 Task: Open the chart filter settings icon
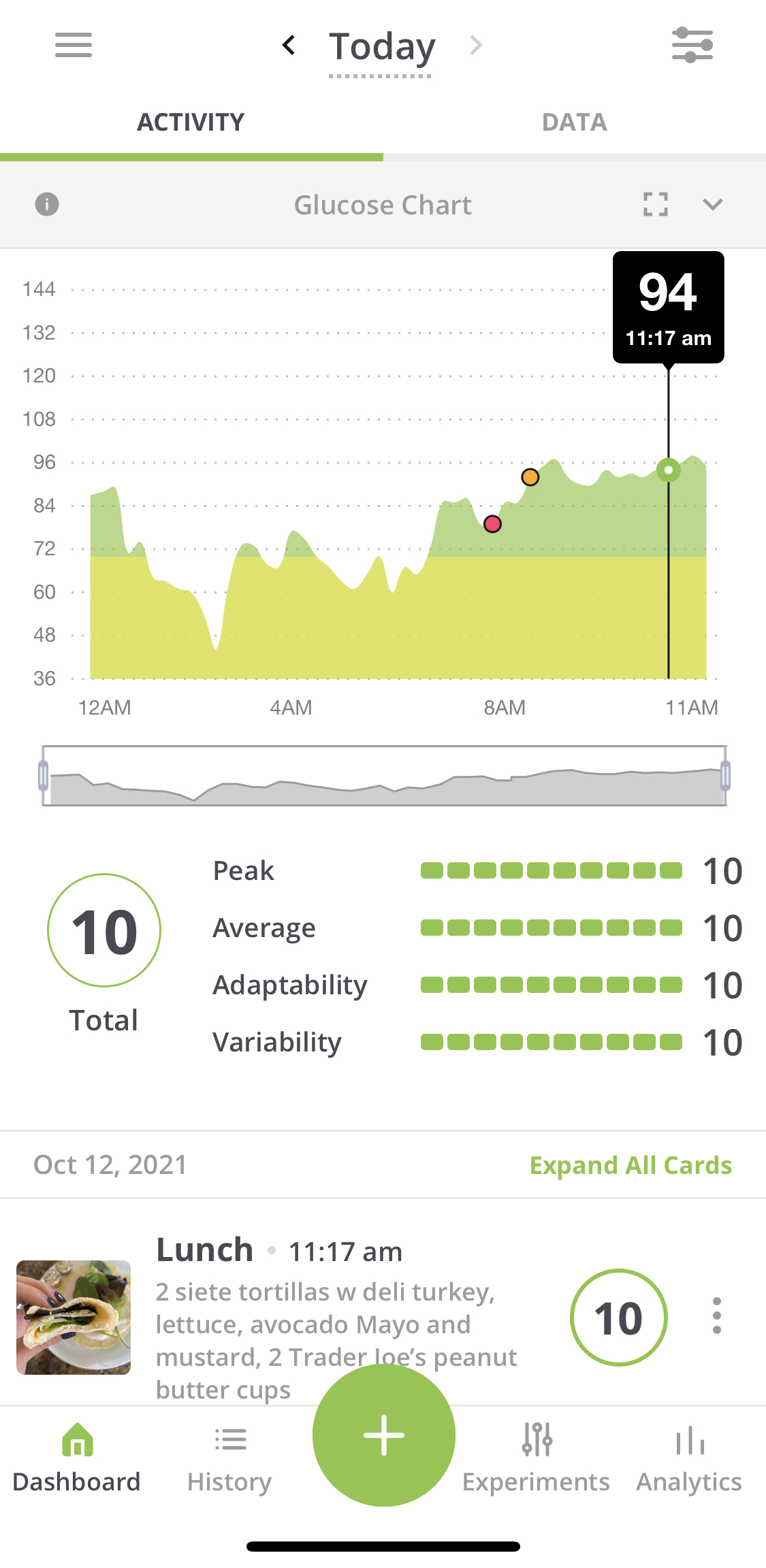pyautogui.click(x=692, y=45)
